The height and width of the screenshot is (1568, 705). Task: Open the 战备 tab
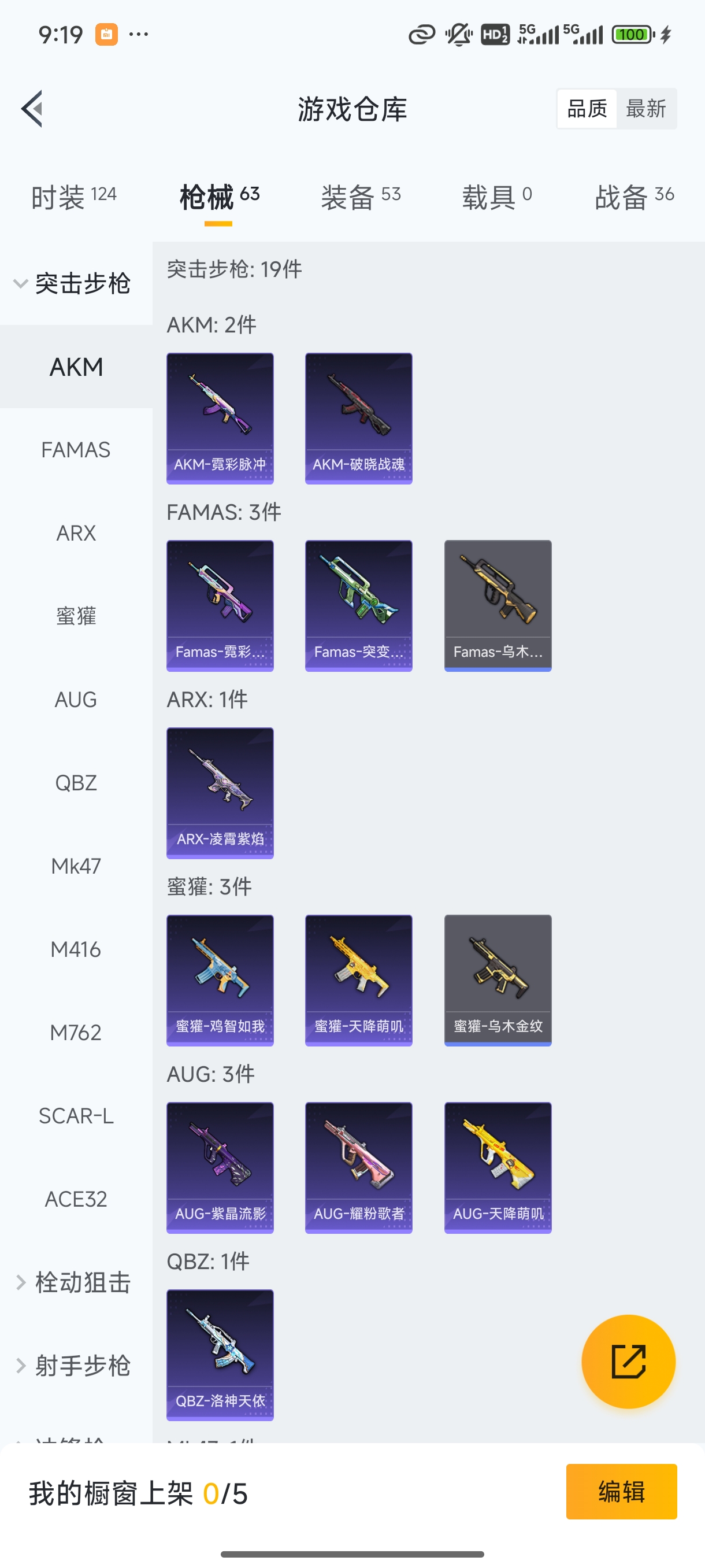click(x=634, y=197)
